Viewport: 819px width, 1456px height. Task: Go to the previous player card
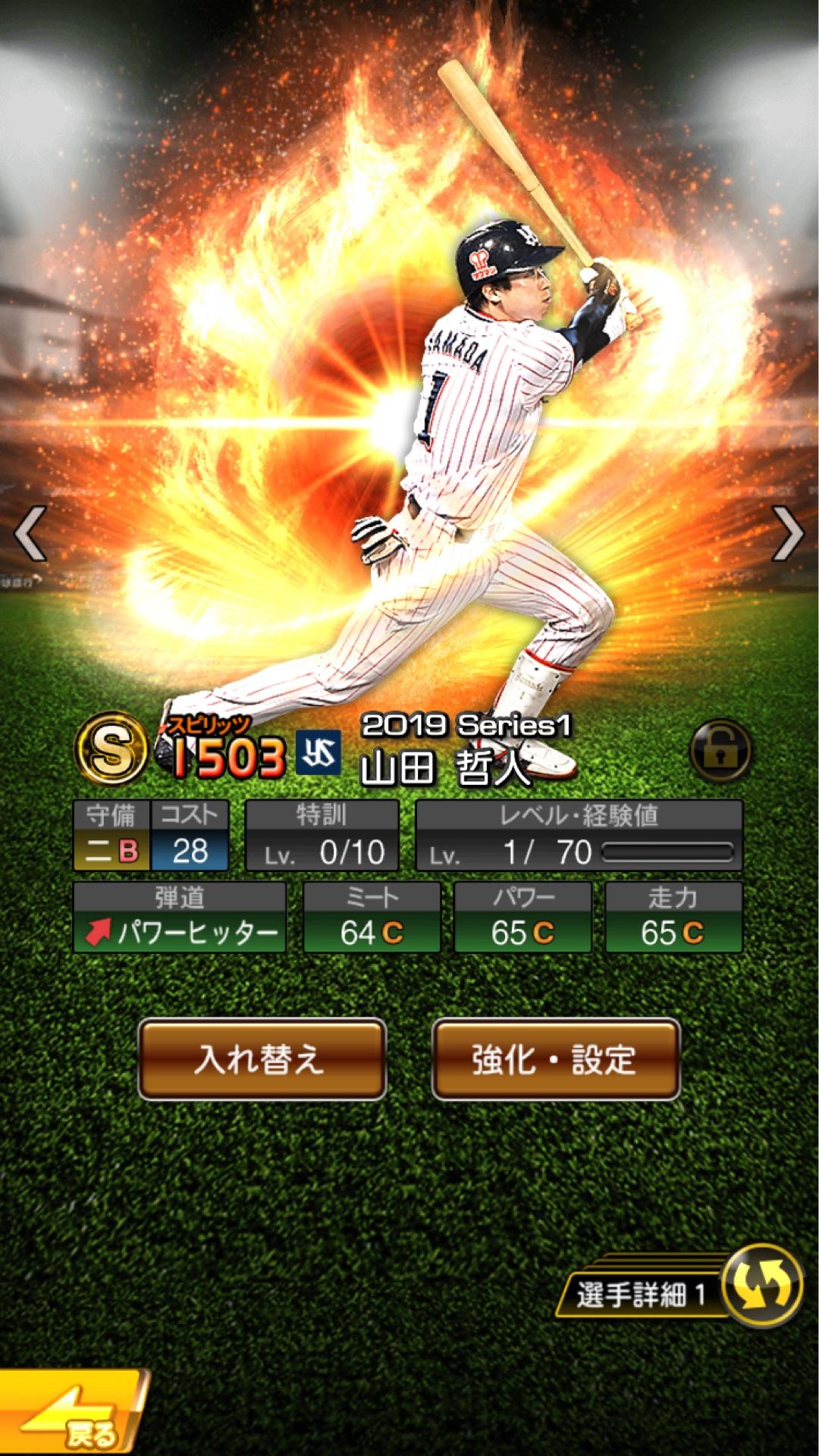pos(30,533)
